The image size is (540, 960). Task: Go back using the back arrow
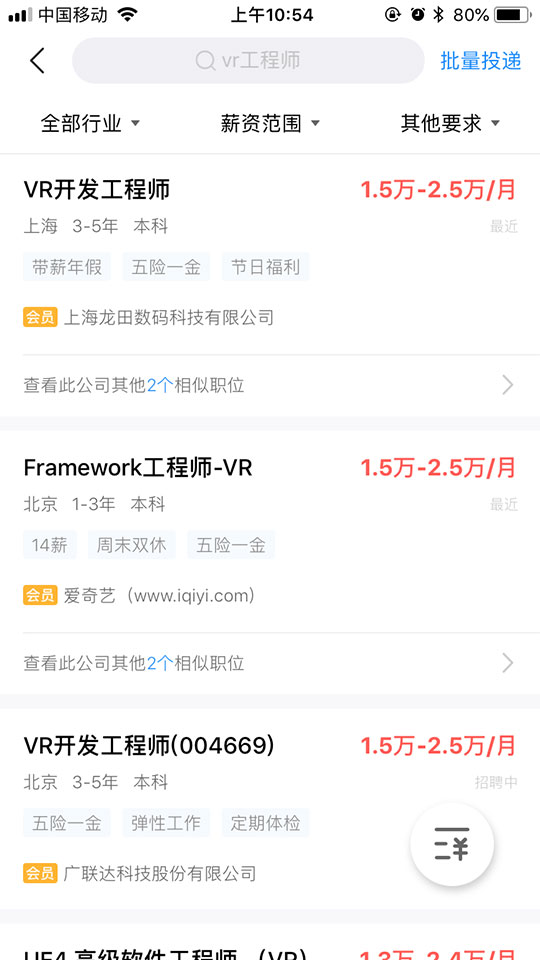tap(37, 61)
